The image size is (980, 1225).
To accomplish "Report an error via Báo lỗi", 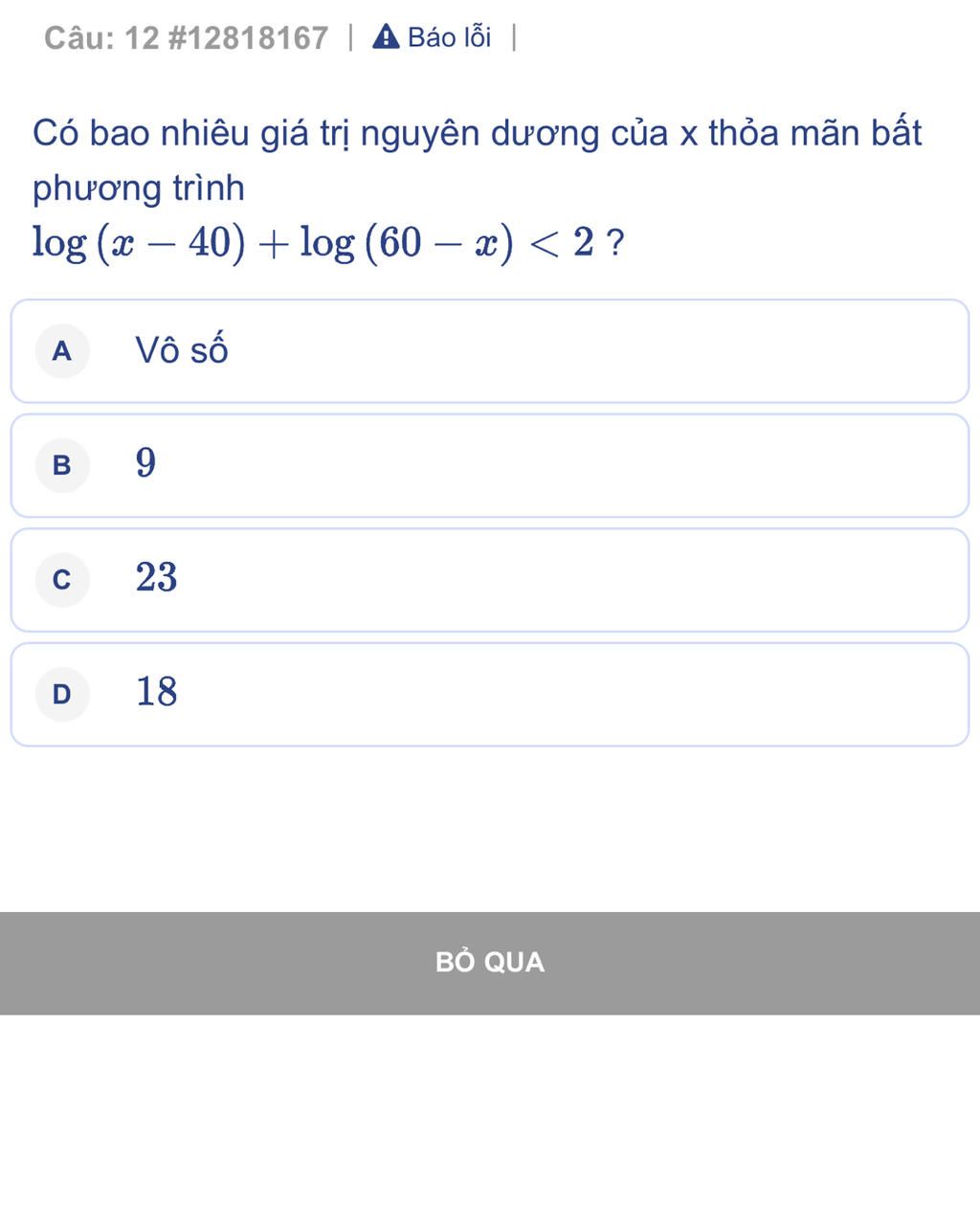I will point(433,37).
